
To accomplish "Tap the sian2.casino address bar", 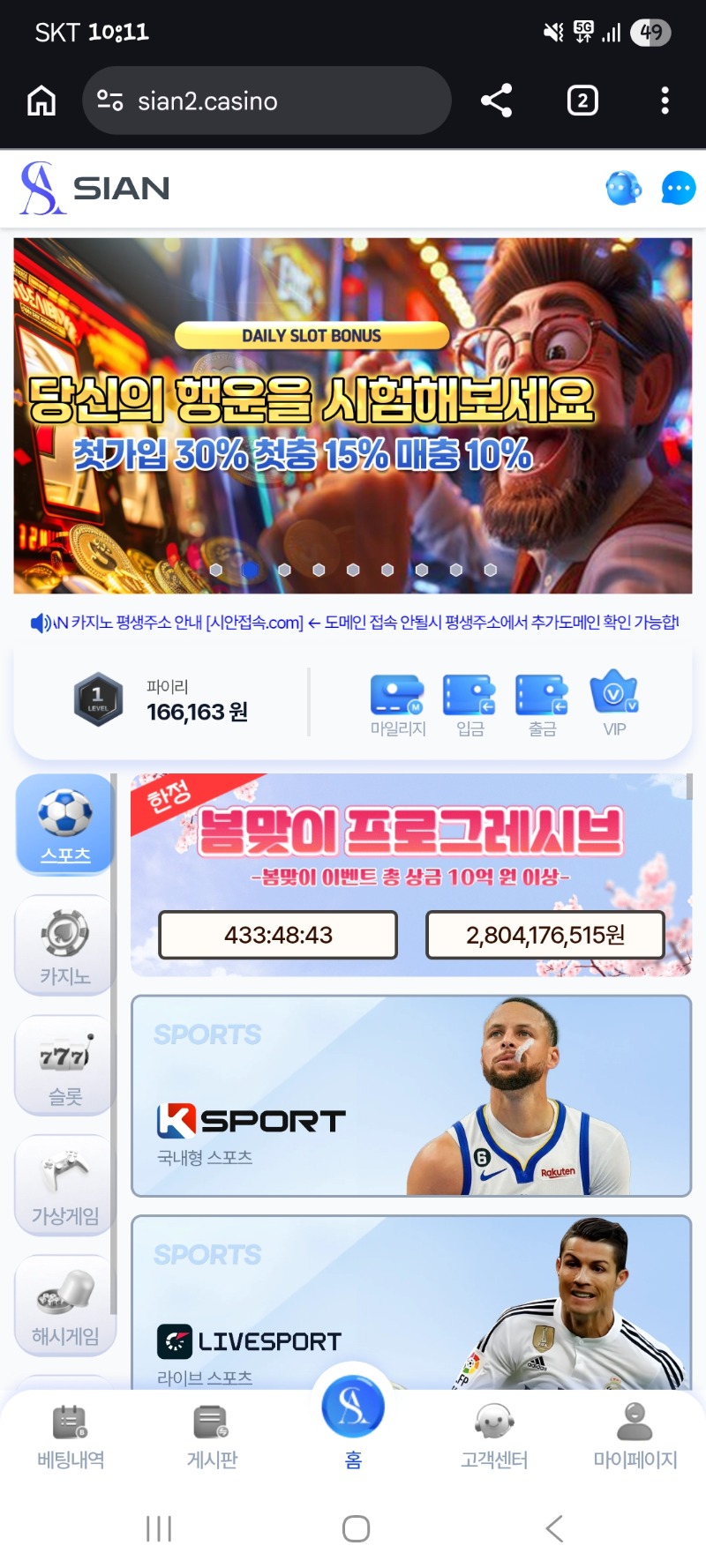I will (267, 101).
